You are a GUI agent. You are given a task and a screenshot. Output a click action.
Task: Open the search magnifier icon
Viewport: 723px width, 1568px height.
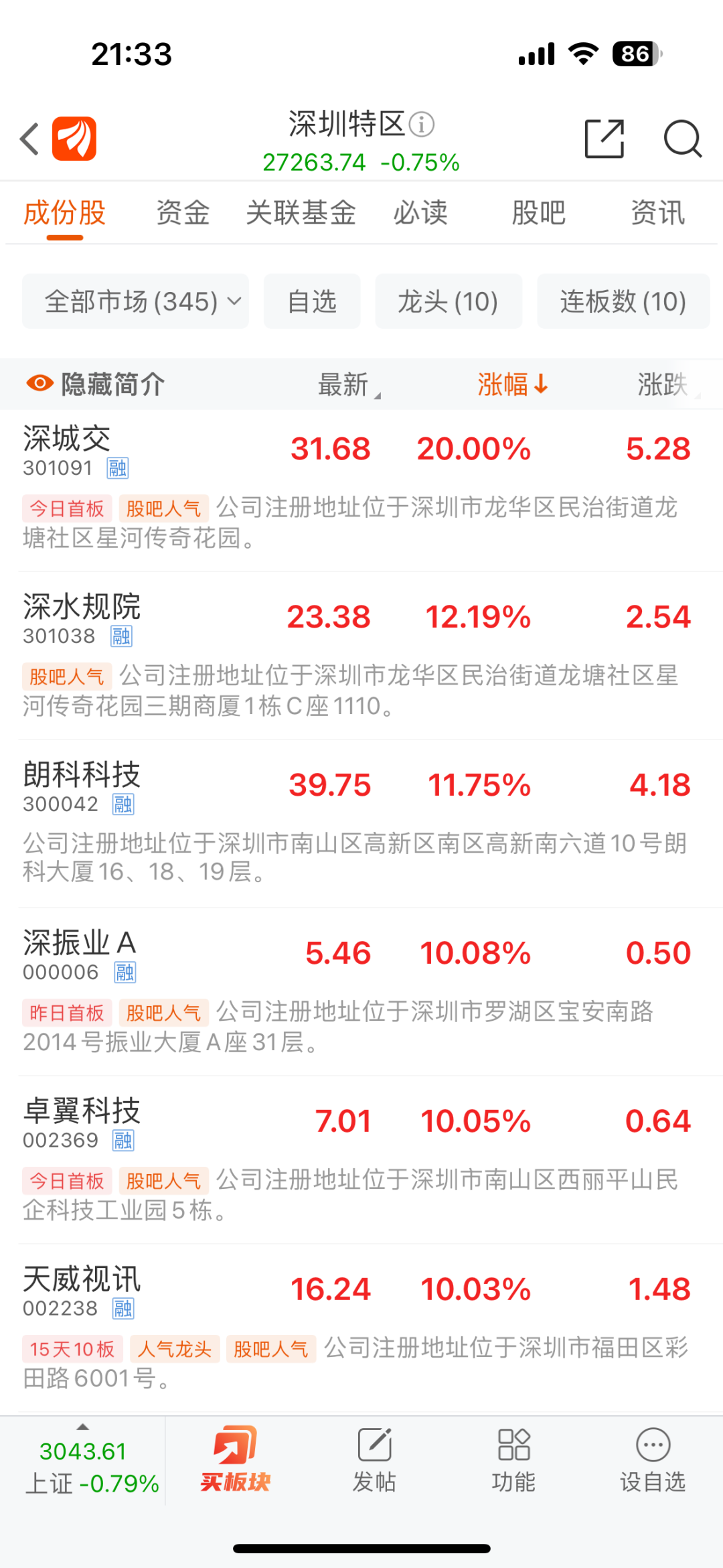coord(682,139)
